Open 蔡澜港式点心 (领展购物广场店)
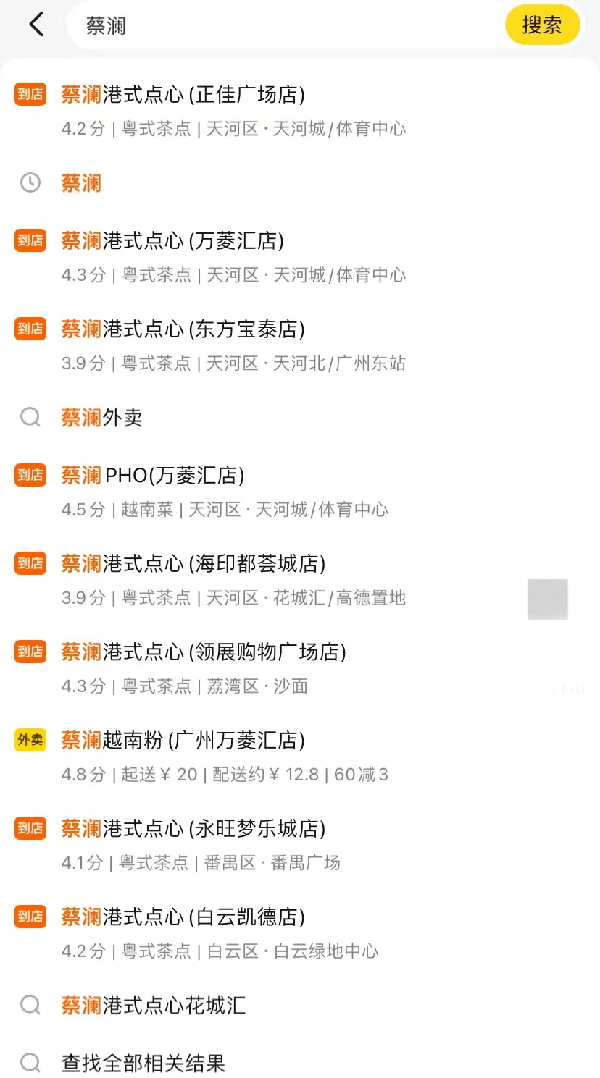 tap(203, 652)
